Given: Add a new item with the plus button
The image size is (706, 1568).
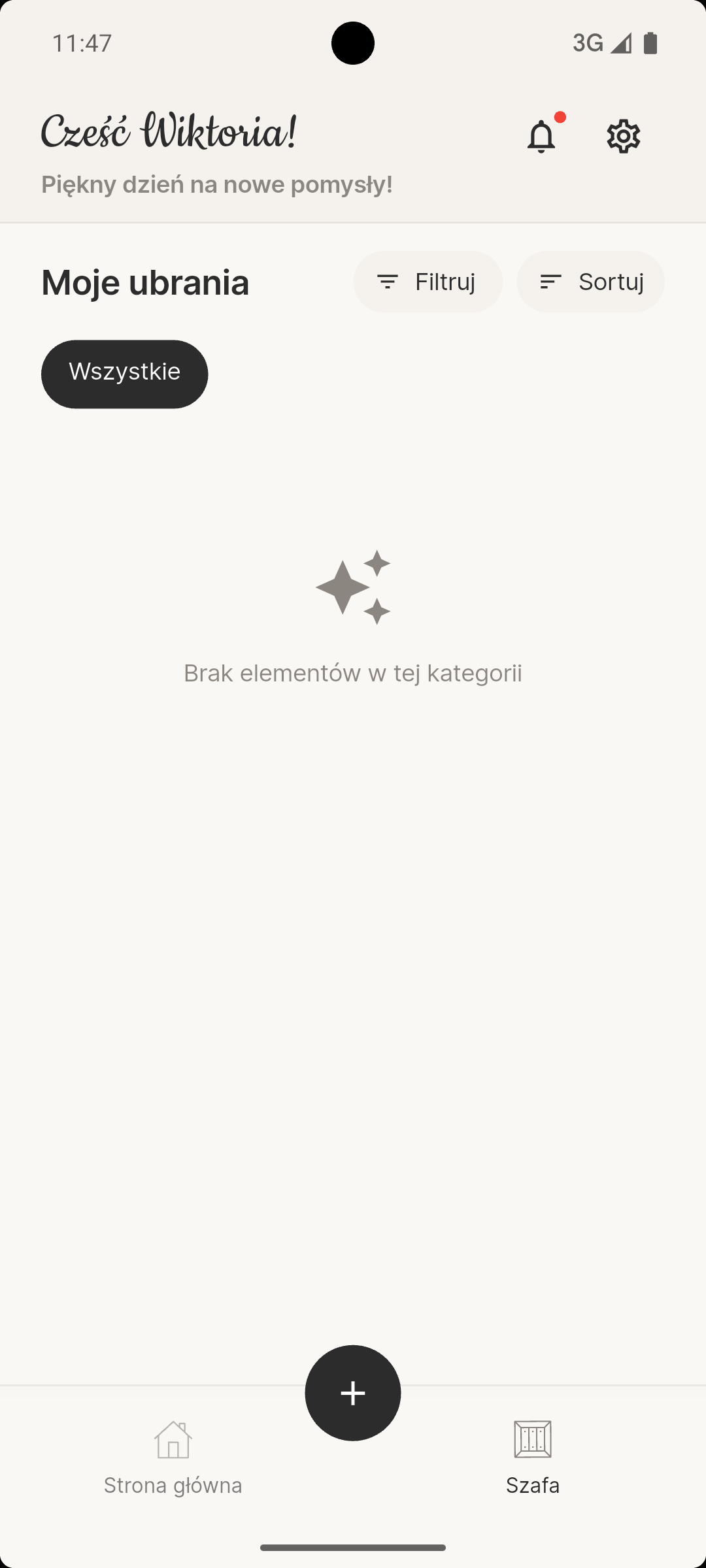Looking at the screenshot, I should click(353, 1393).
